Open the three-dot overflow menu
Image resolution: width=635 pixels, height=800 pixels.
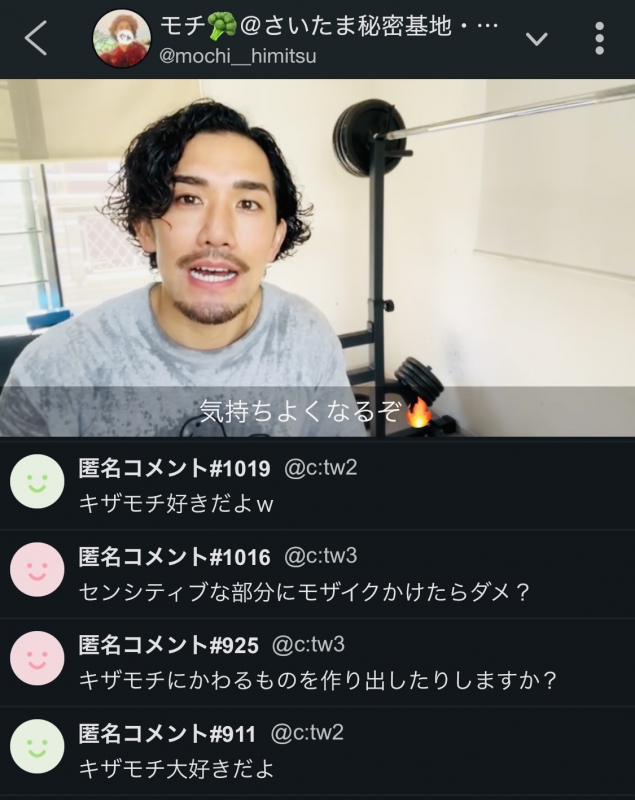point(599,39)
